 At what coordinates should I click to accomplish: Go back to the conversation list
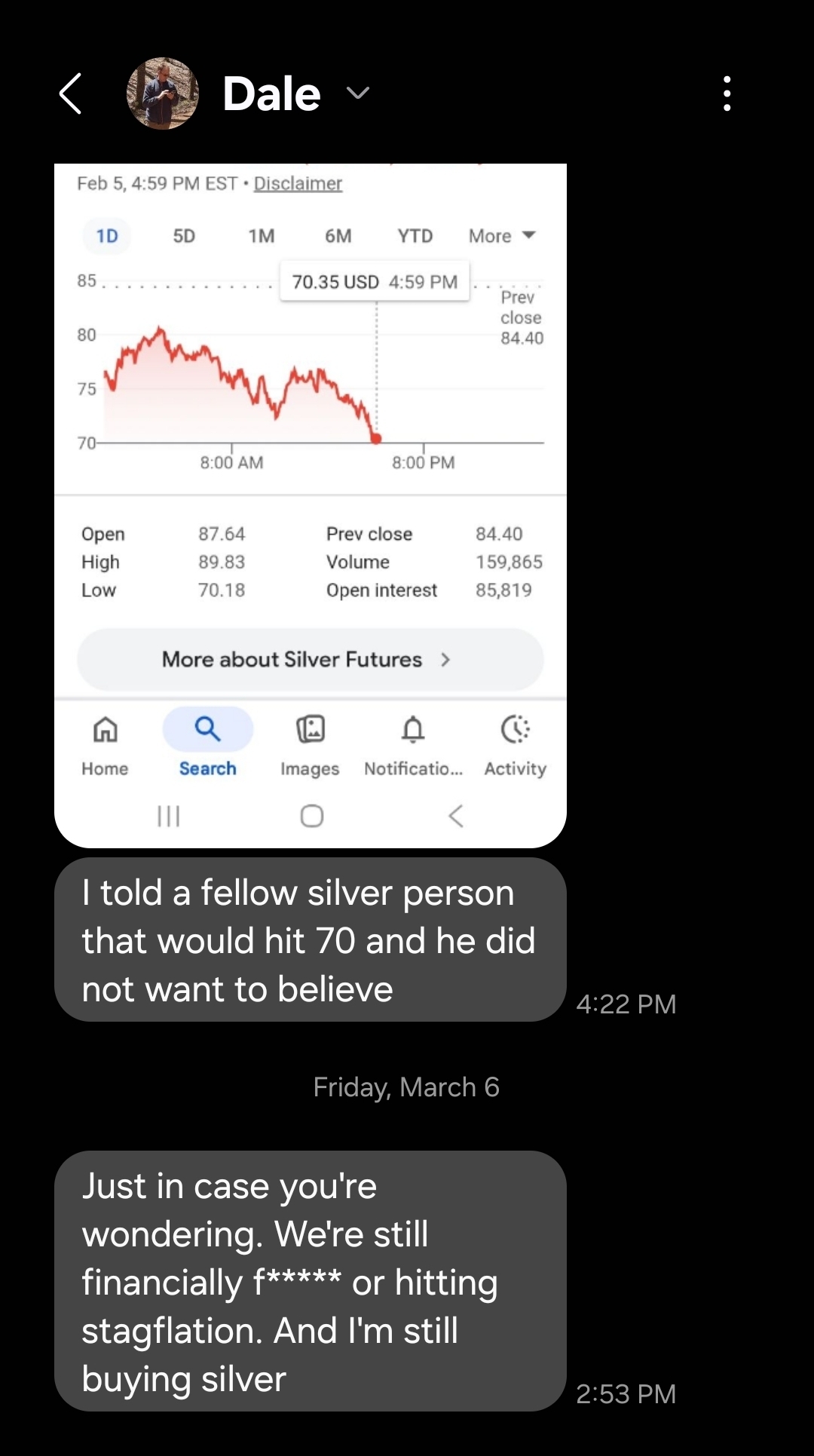[x=71, y=93]
